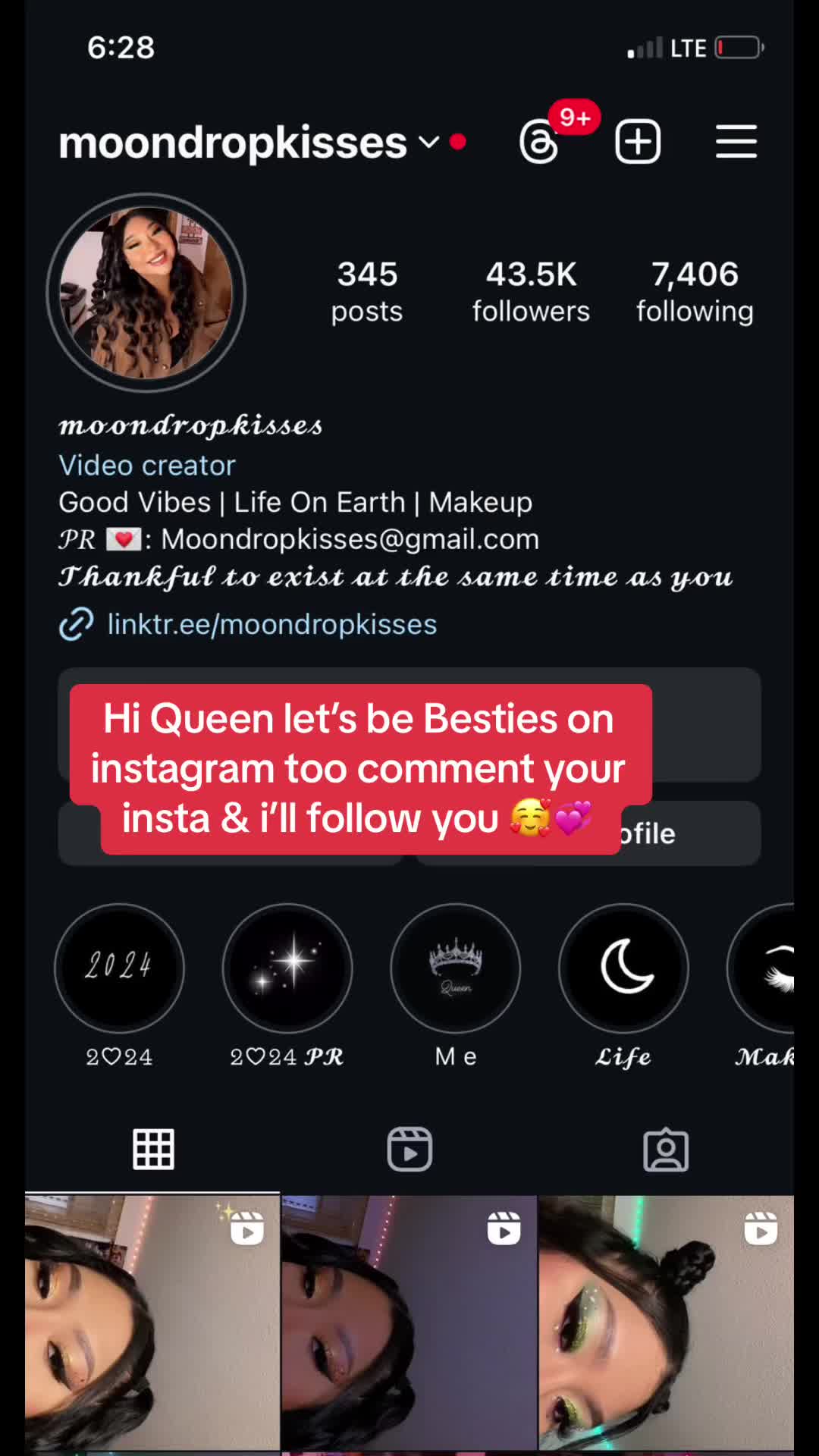The image size is (819, 1456).
Task: Show the 43.5K followers list
Action: point(531,292)
